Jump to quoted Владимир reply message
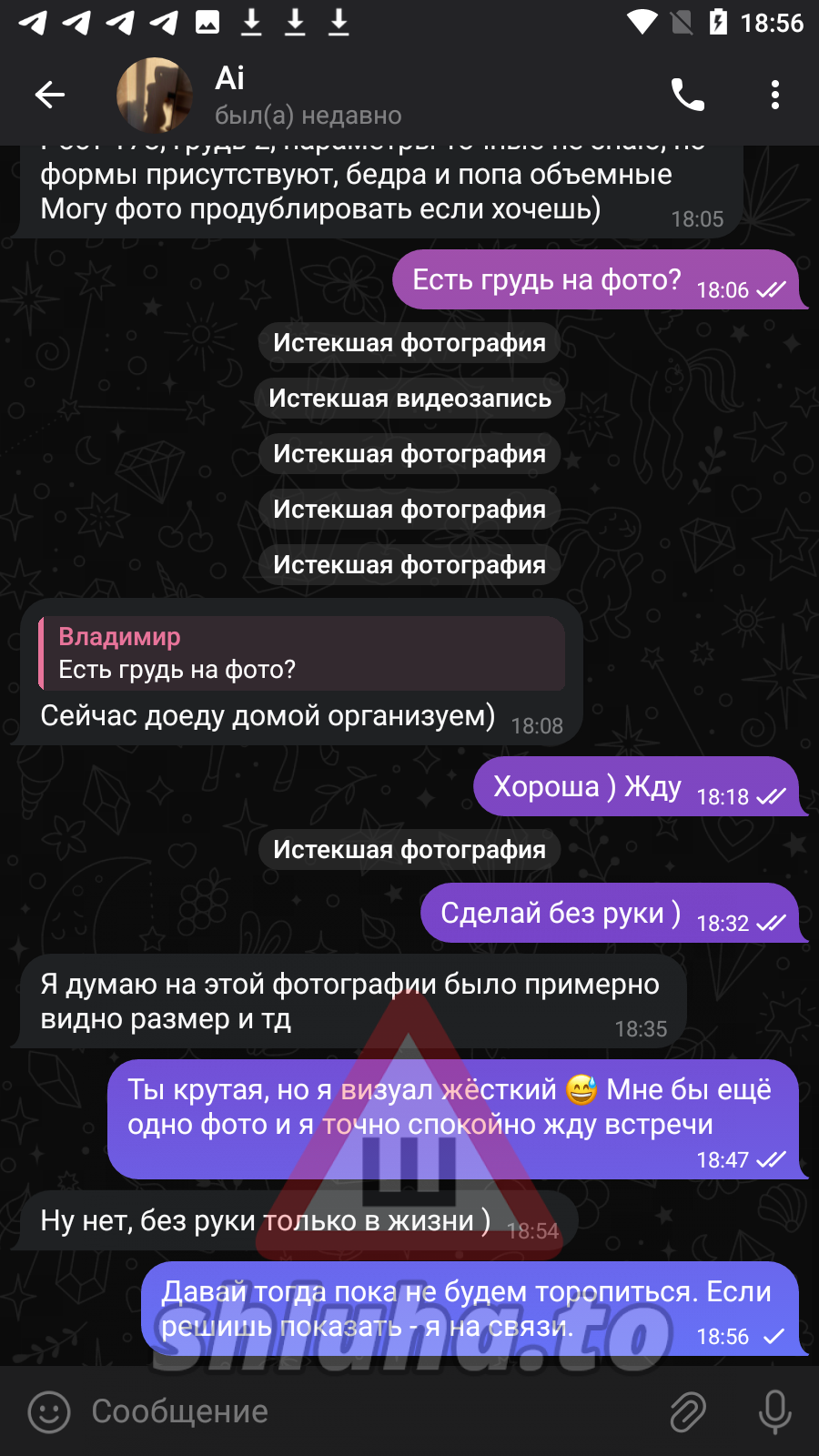The width and height of the screenshot is (819, 1456). 302,653
